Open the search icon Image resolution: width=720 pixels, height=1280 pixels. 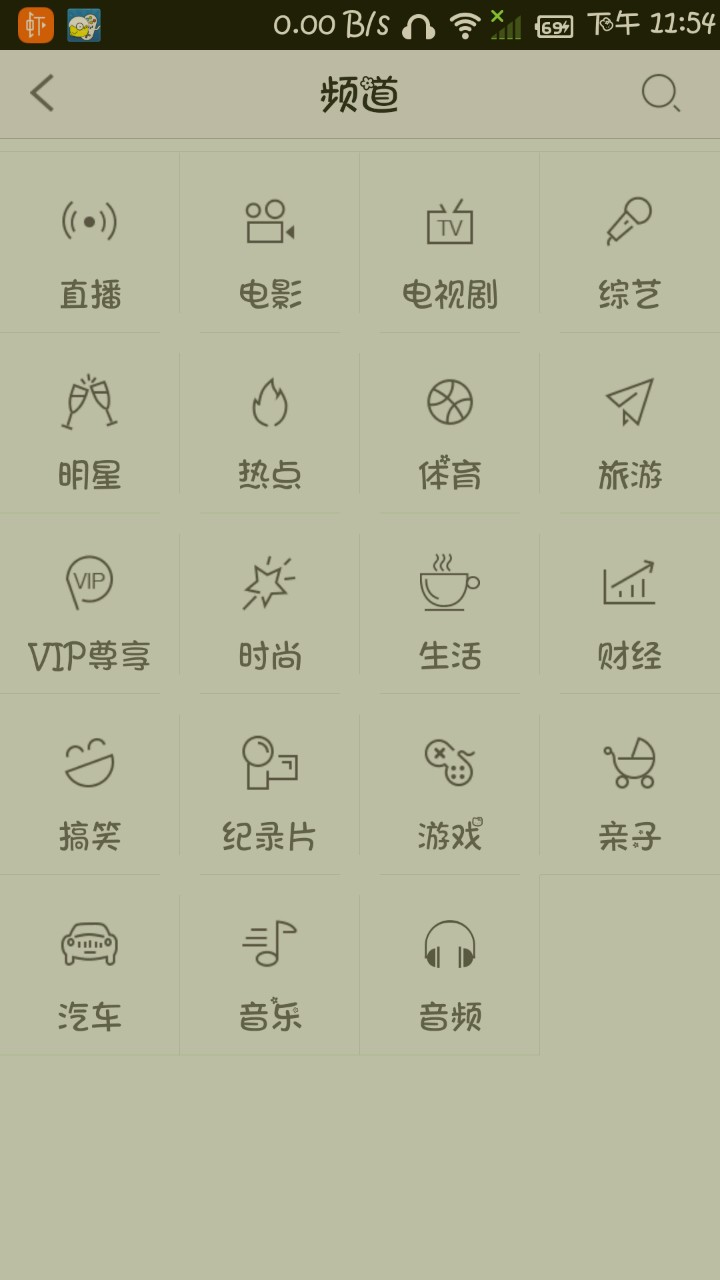tap(660, 94)
